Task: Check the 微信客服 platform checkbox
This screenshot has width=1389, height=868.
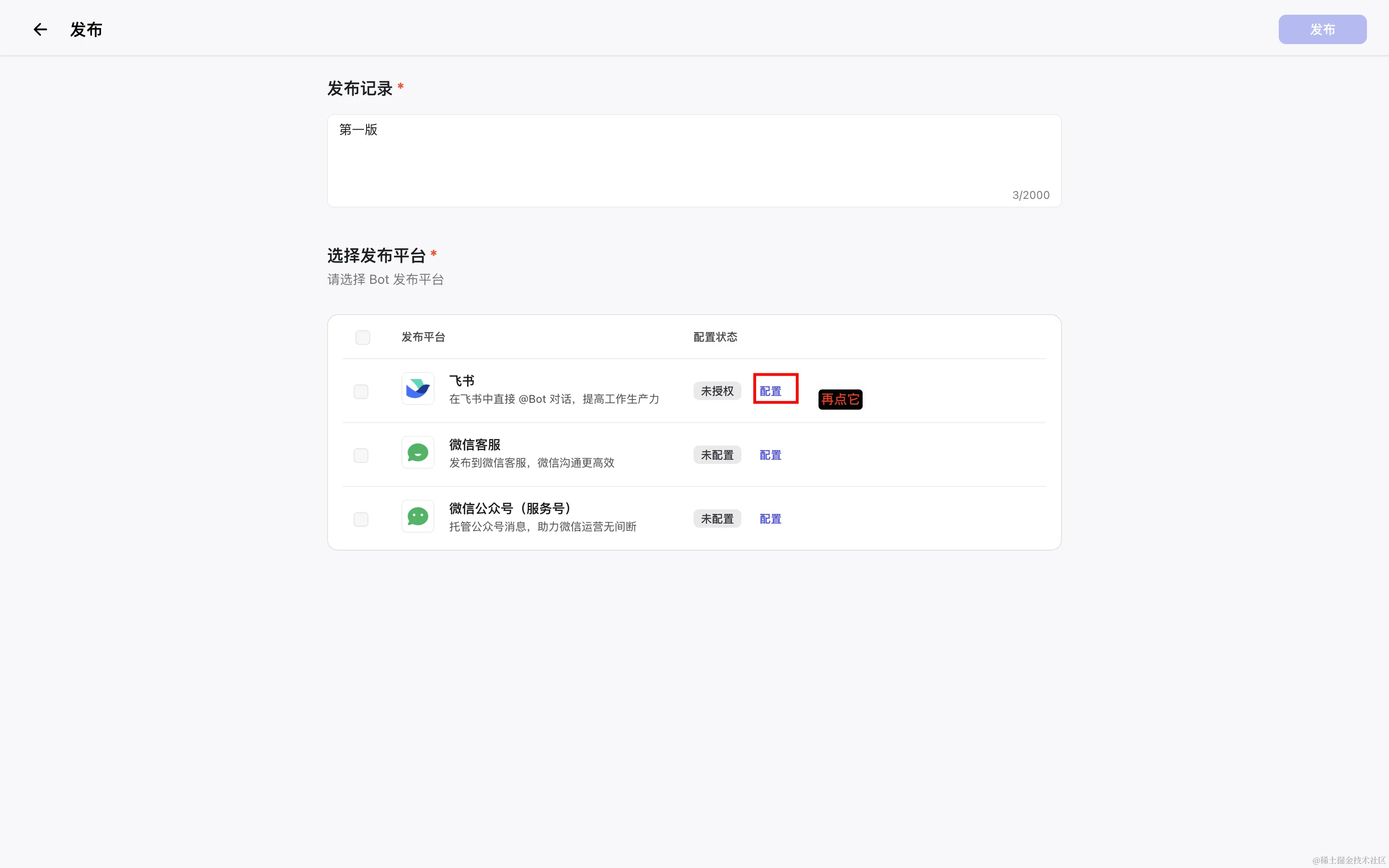Action: 361,455
